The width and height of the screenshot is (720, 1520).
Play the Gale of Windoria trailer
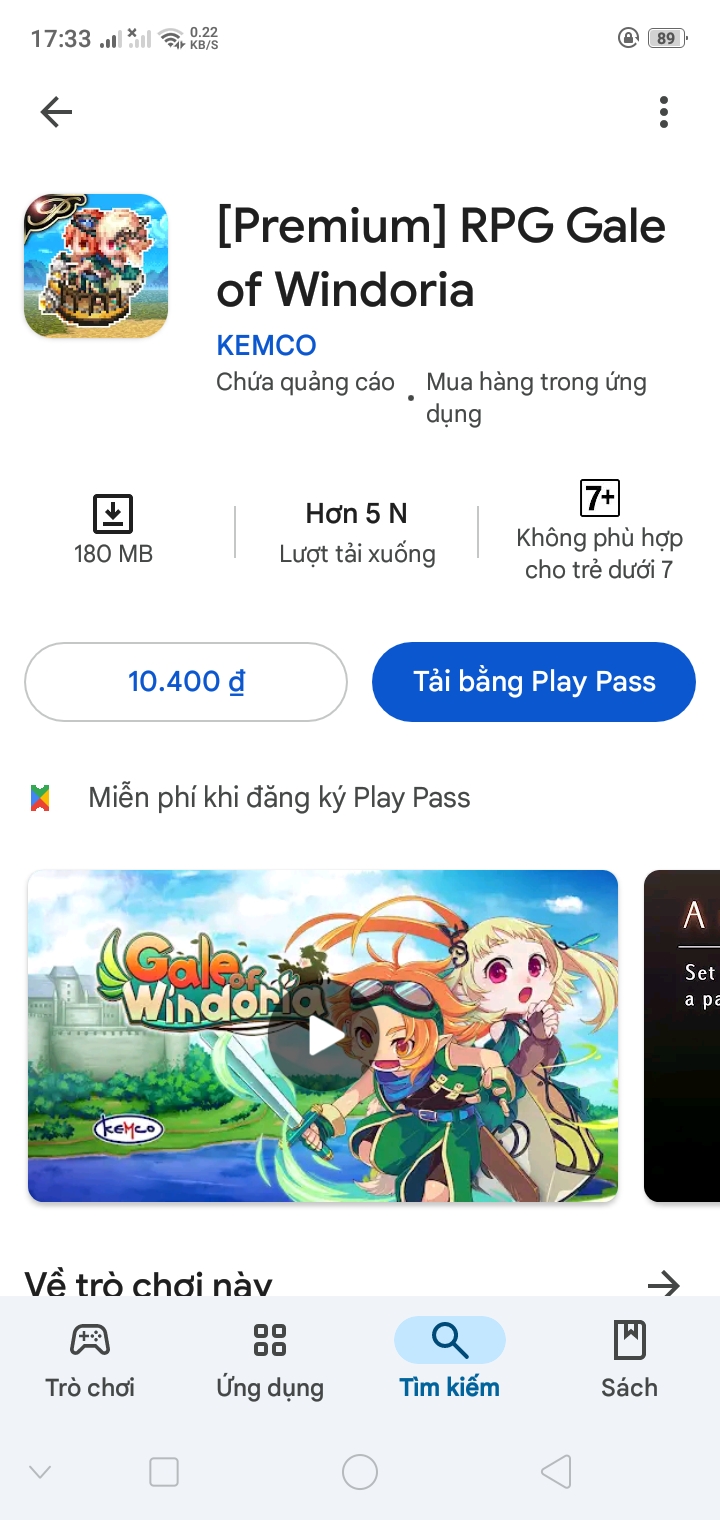[322, 1036]
